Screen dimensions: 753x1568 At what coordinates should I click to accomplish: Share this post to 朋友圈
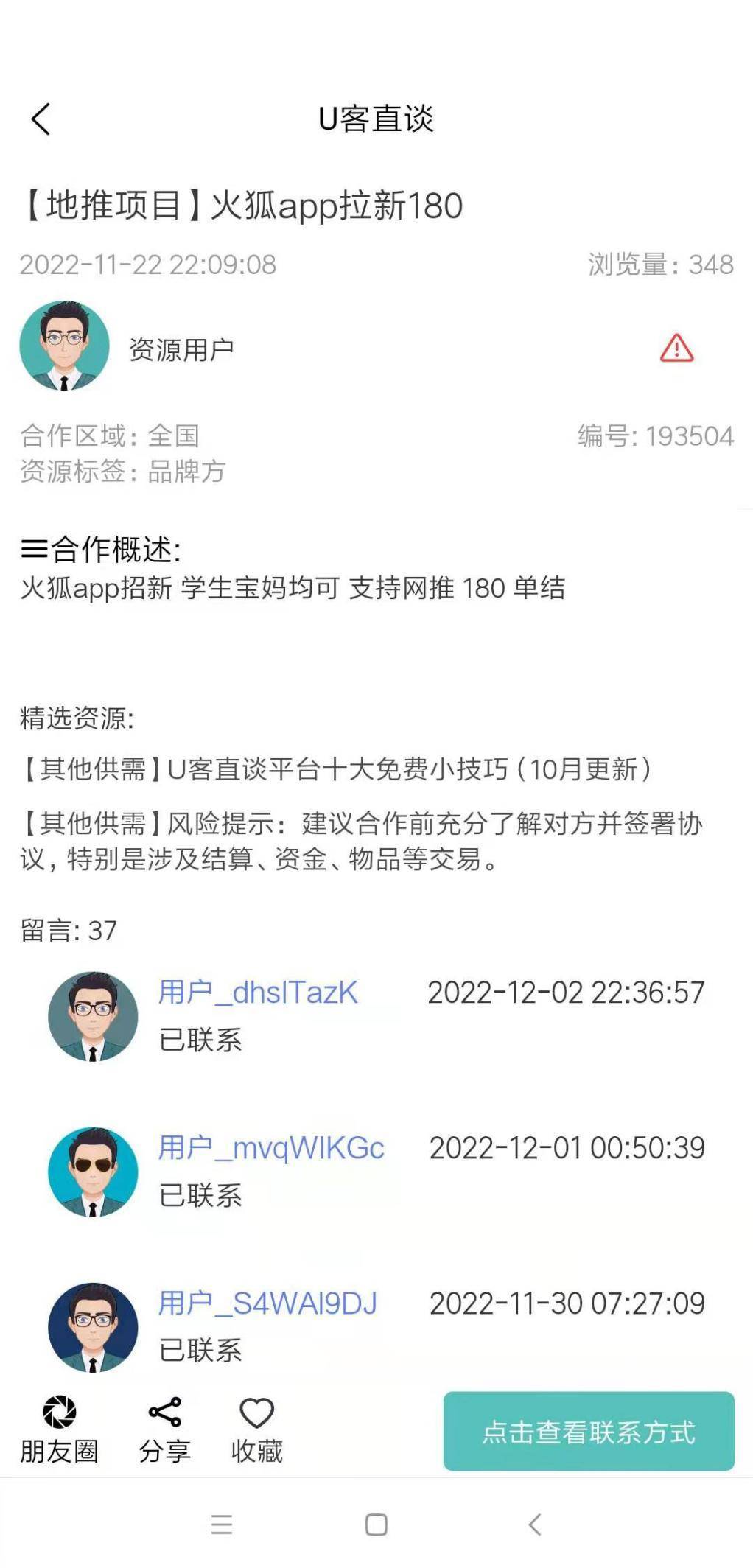point(59,1429)
